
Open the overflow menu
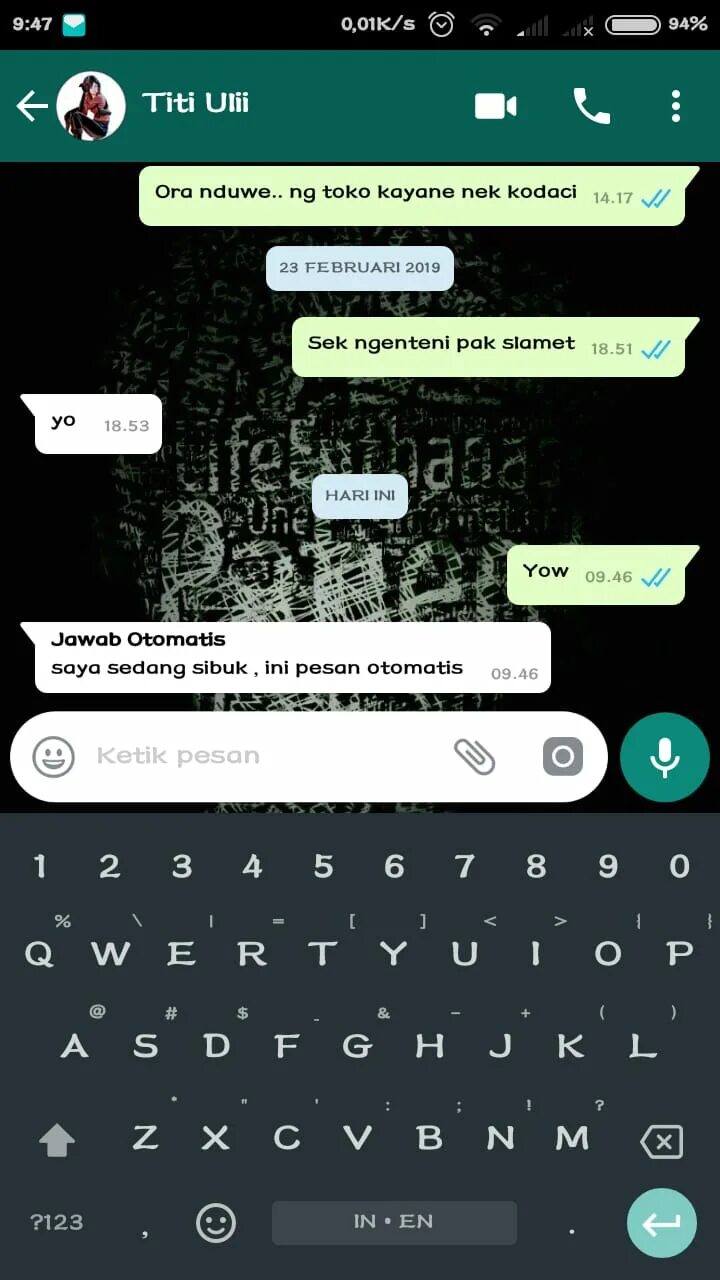coord(676,105)
